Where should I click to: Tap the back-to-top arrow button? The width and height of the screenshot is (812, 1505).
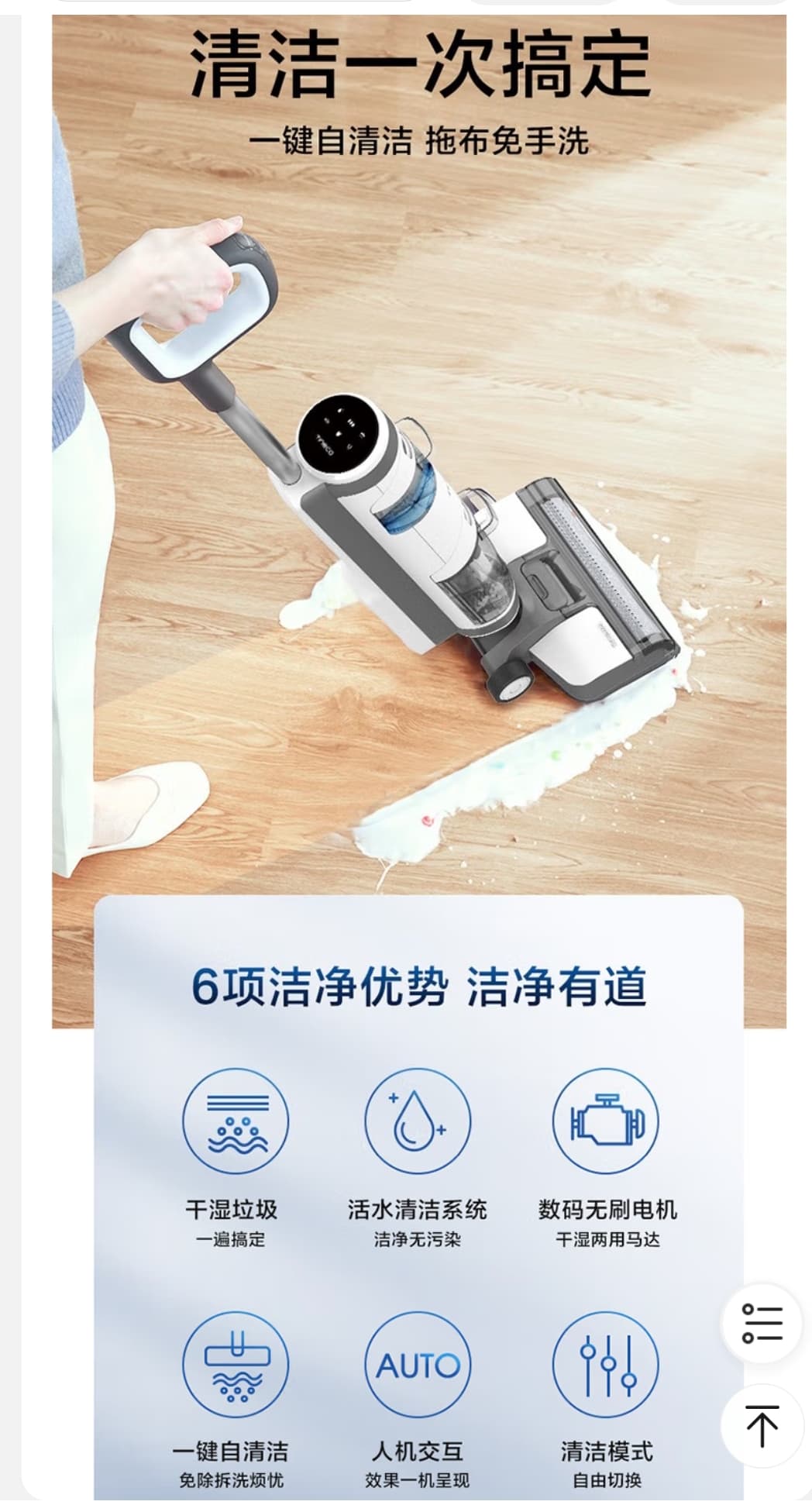coord(761,1424)
